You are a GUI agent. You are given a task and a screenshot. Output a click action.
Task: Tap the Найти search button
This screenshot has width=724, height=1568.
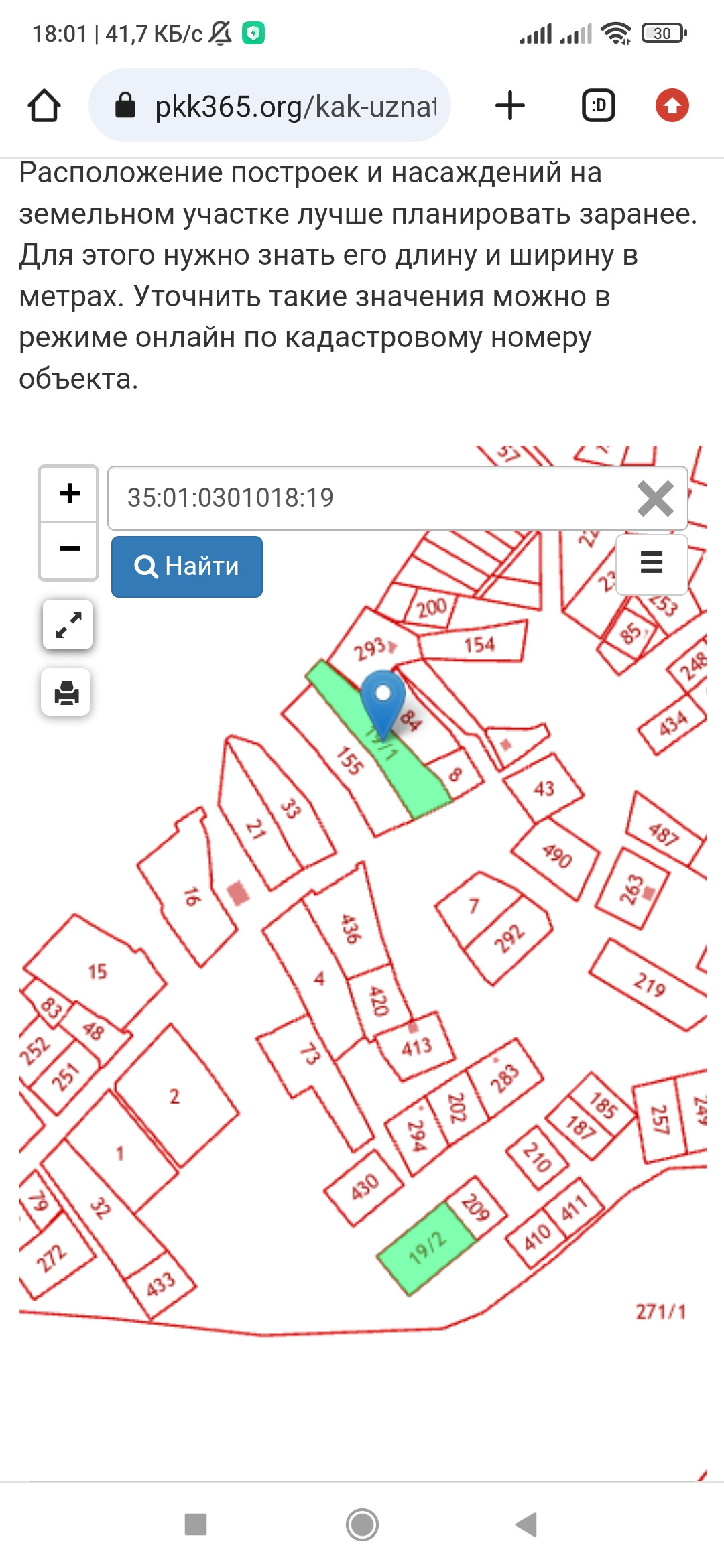point(187,566)
